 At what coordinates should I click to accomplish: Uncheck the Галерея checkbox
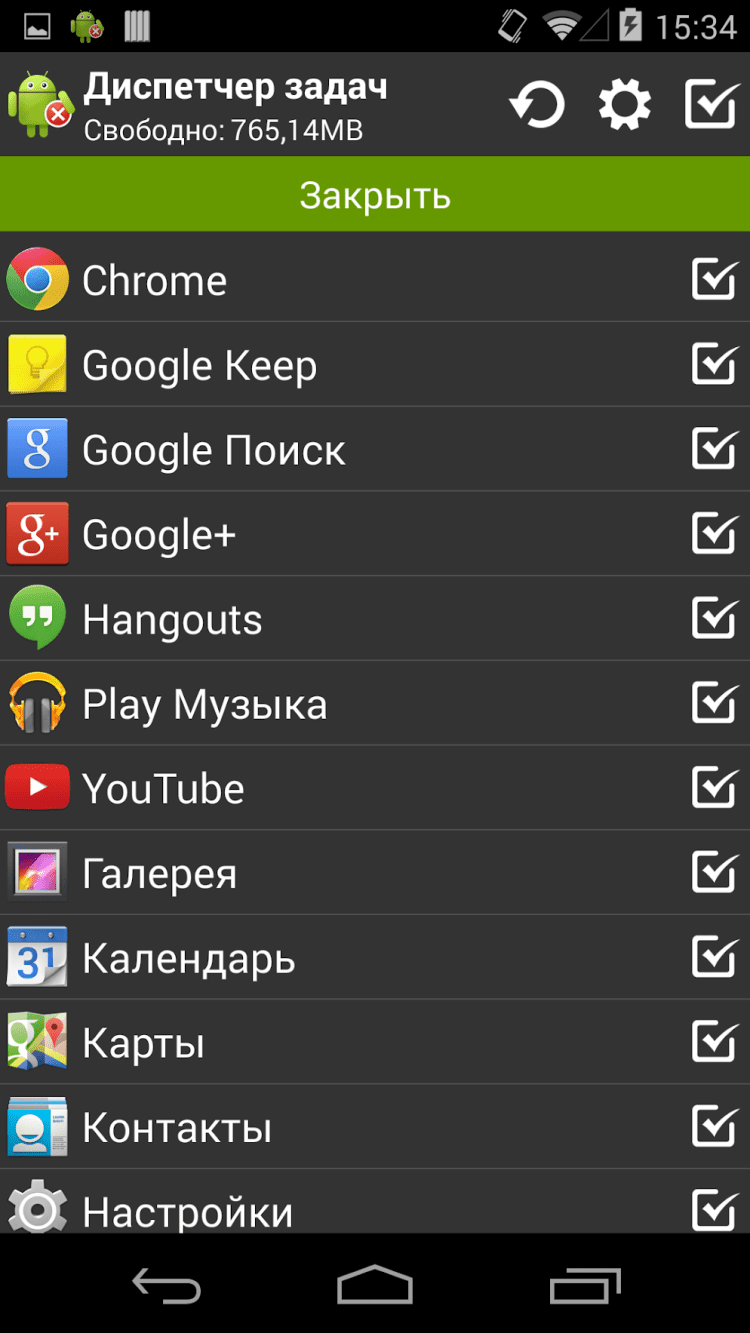point(714,873)
